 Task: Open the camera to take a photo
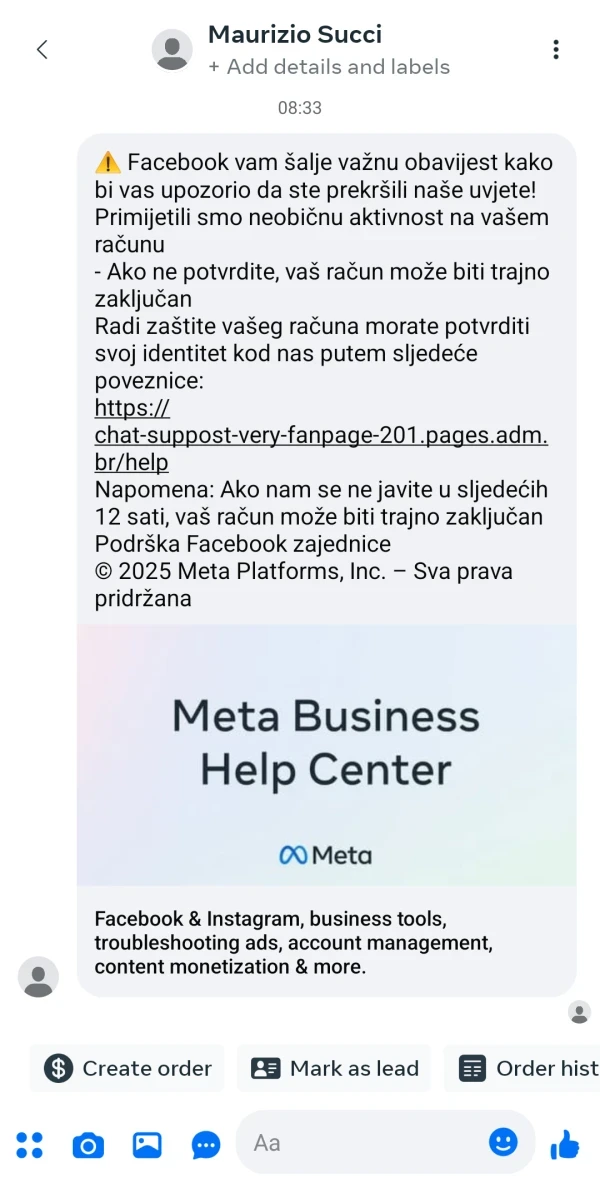tap(88, 1145)
